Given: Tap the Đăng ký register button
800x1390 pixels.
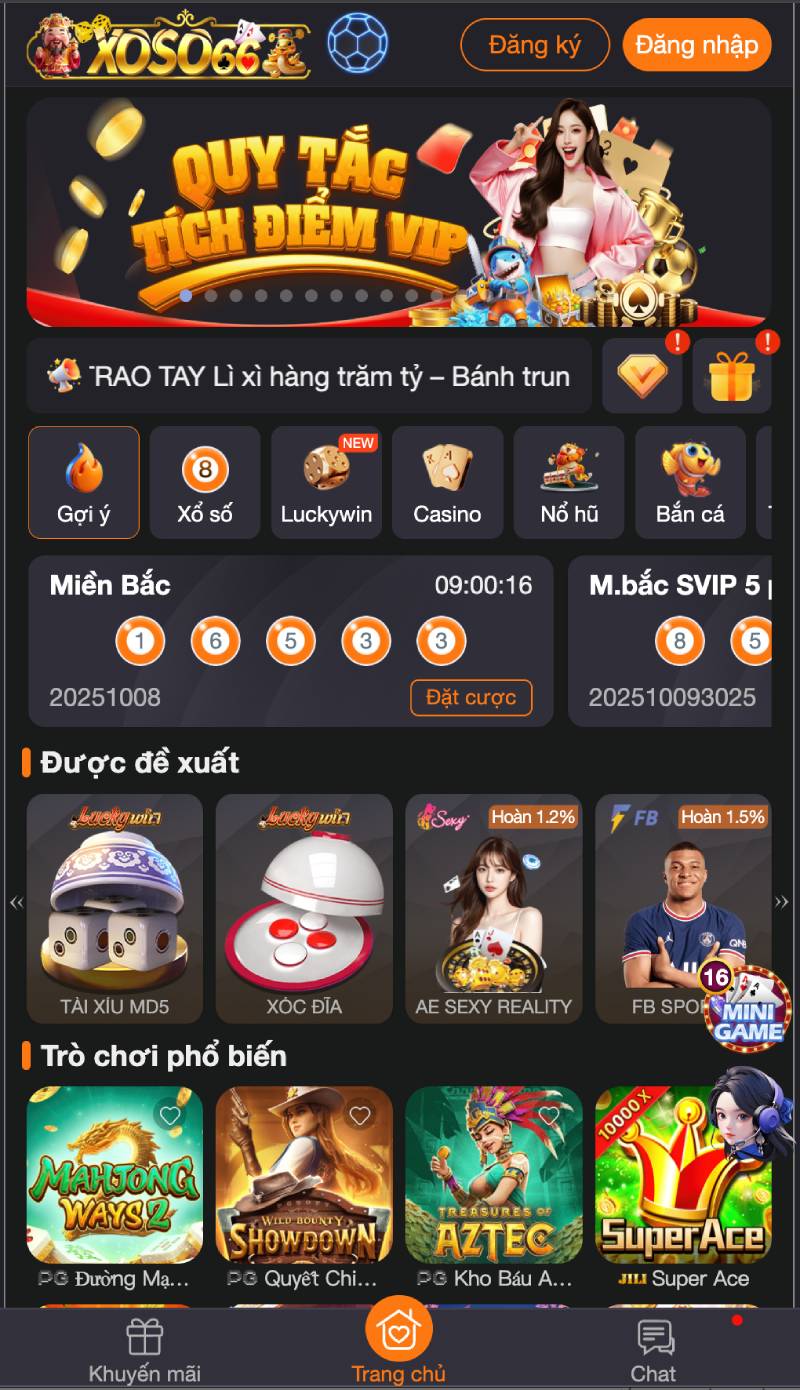Looking at the screenshot, I should [x=534, y=45].
